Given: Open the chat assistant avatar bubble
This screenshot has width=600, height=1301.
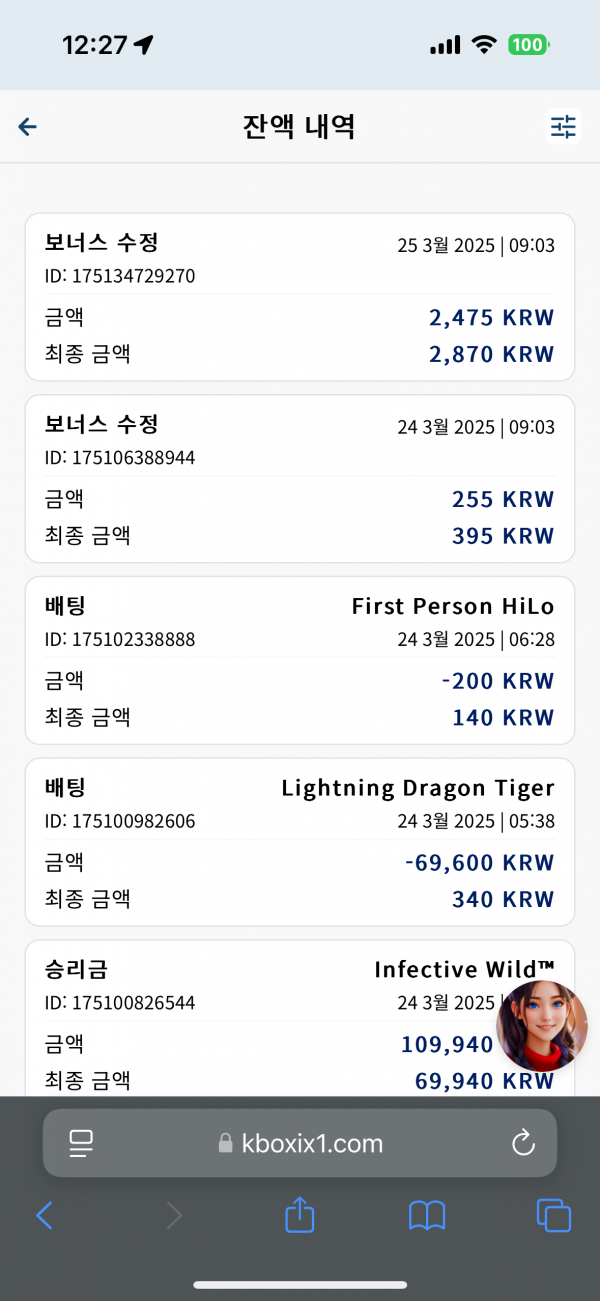Looking at the screenshot, I should (x=542, y=1026).
